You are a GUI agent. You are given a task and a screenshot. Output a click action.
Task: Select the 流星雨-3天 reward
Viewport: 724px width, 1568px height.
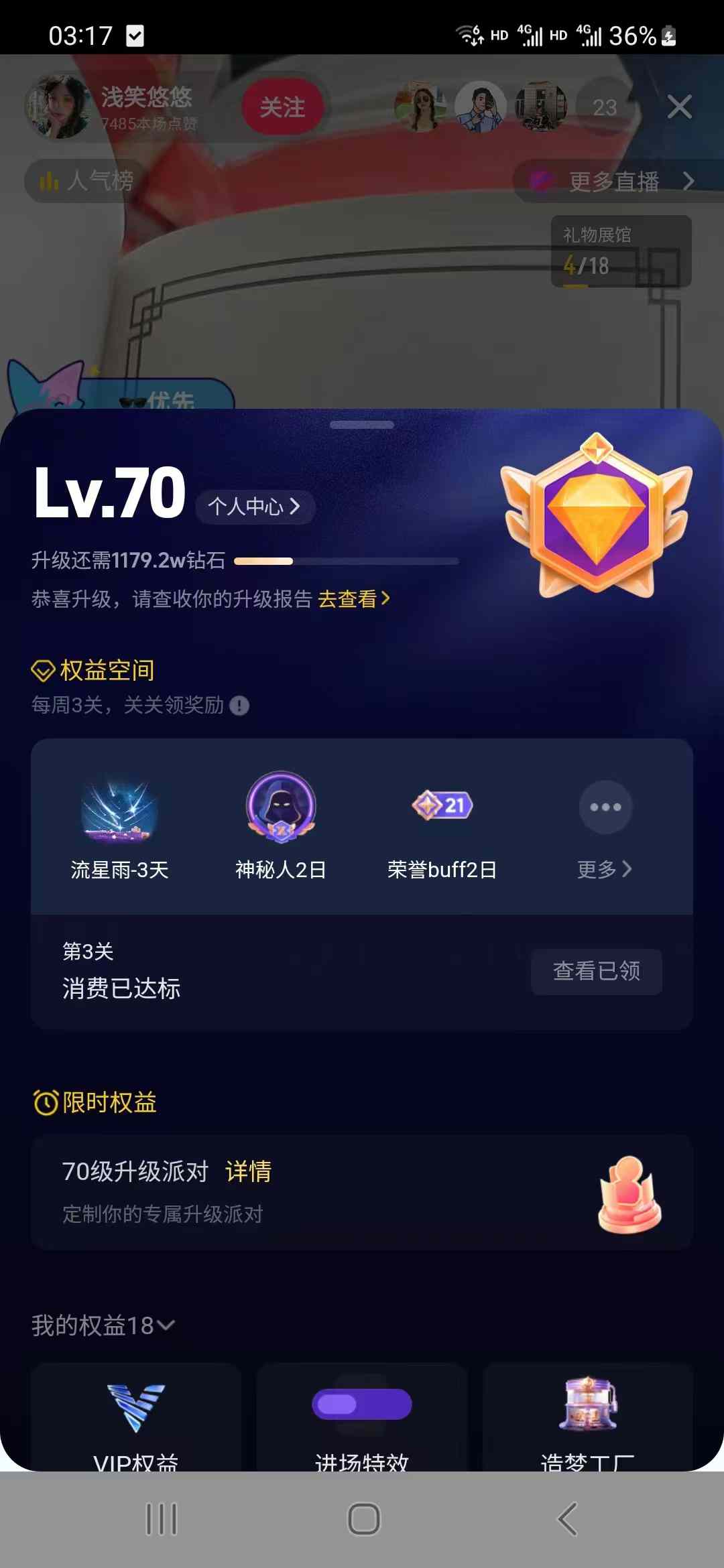119,827
